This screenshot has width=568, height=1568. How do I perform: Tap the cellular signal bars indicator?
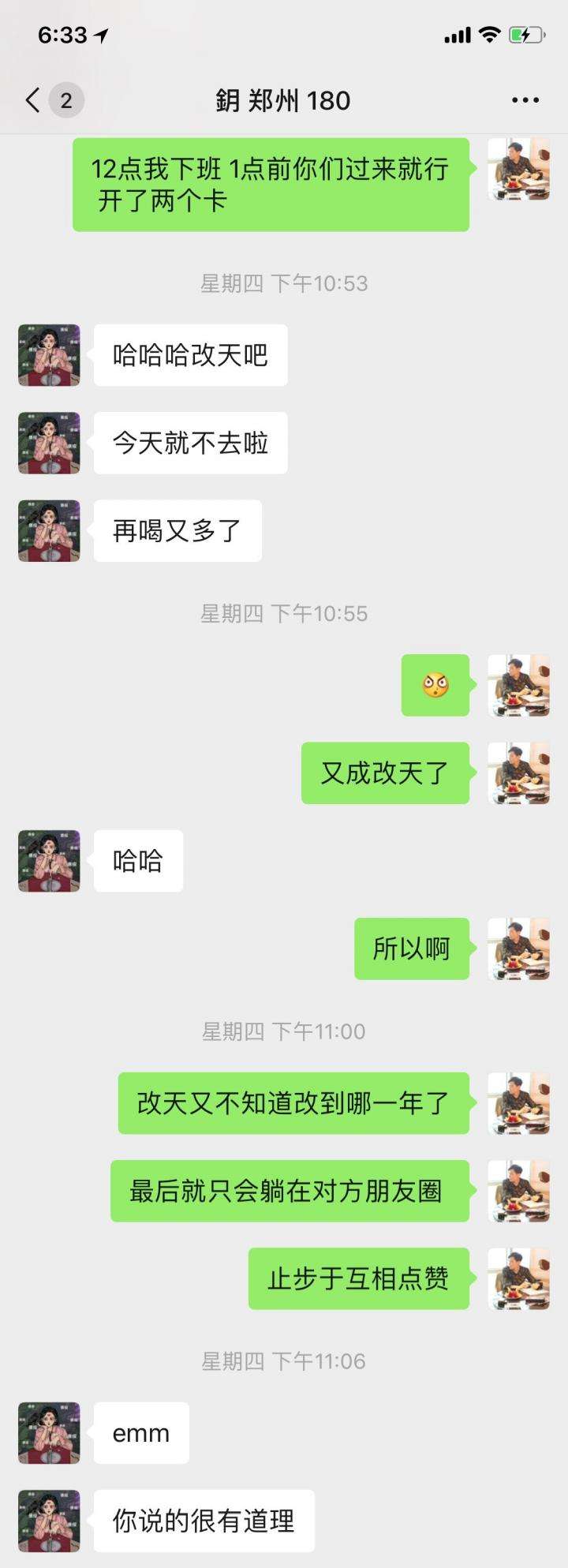click(x=458, y=35)
